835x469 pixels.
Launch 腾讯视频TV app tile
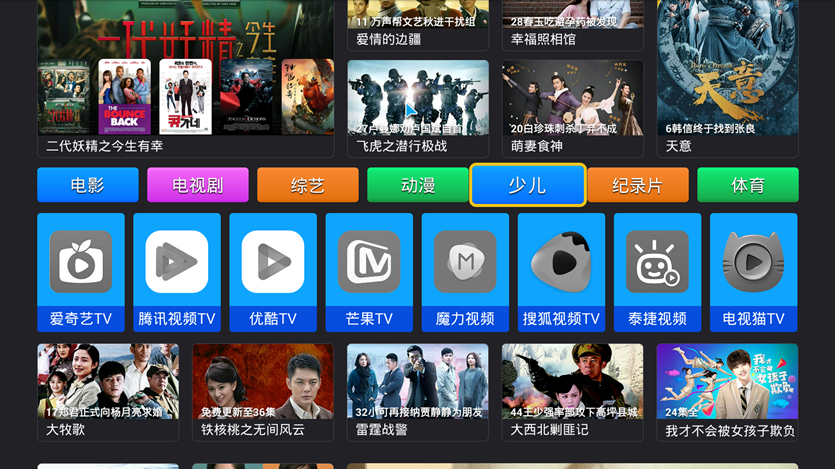pyautogui.click(x=177, y=271)
